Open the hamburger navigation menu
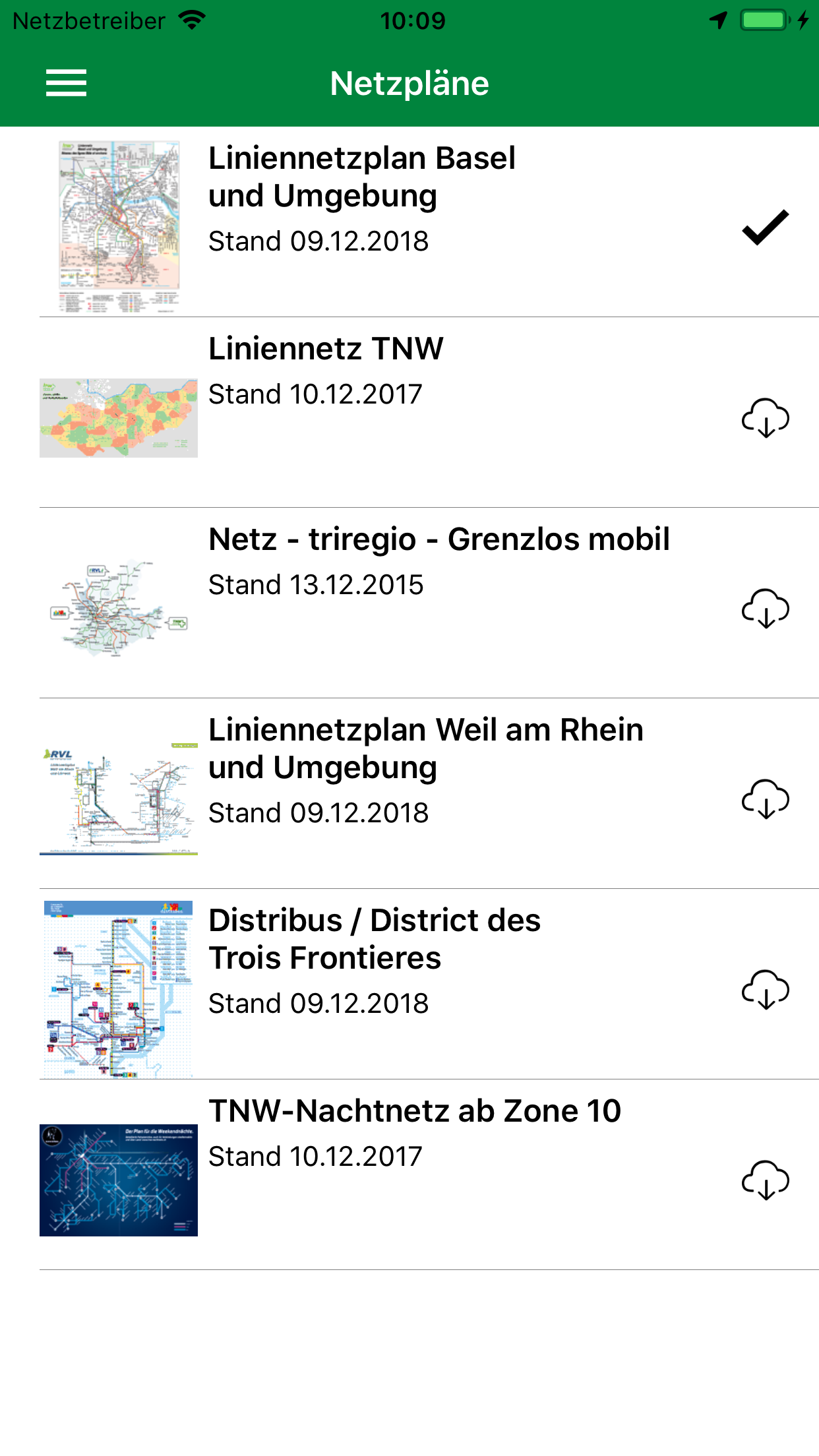Screen dimensions: 819x1456 [x=66, y=83]
